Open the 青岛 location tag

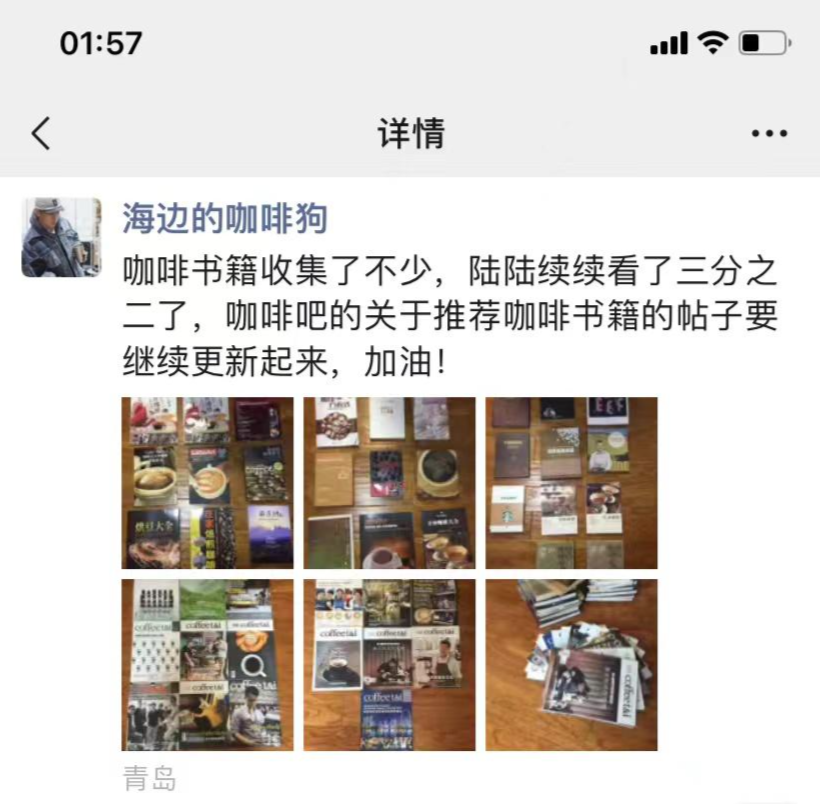point(150,779)
